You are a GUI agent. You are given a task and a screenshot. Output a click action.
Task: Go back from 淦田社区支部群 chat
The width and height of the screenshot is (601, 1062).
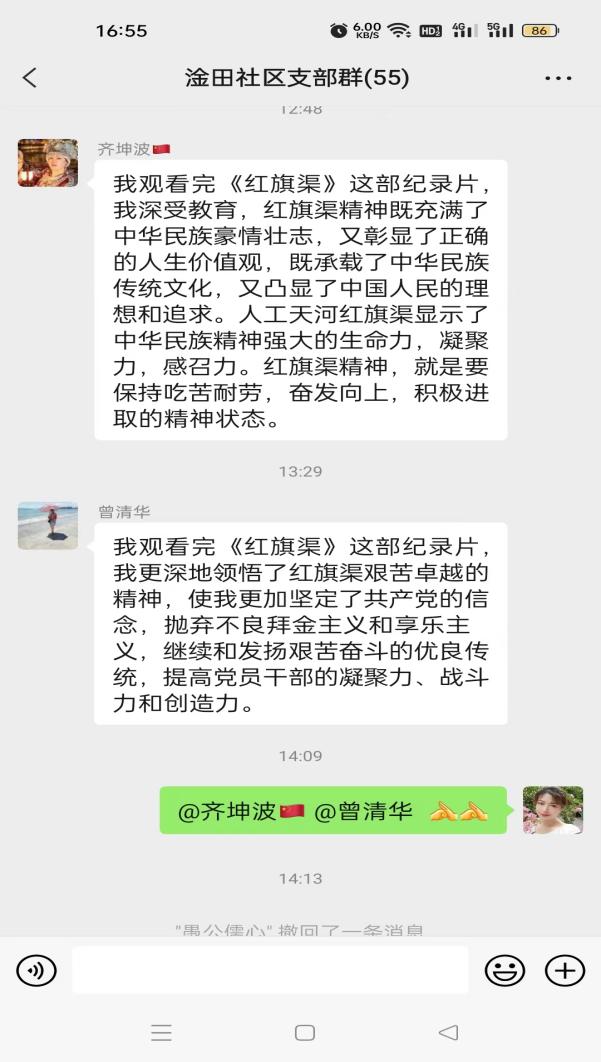click(x=30, y=78)
